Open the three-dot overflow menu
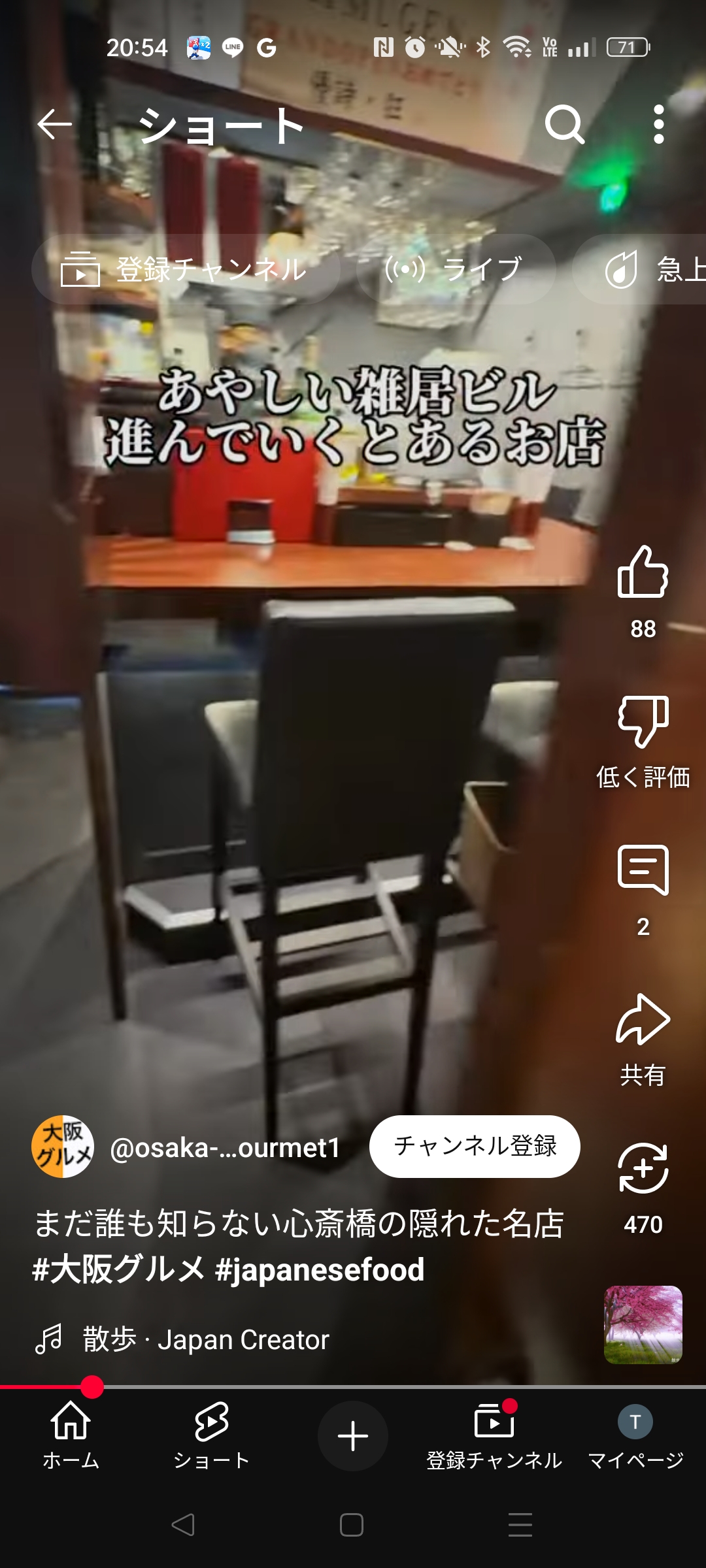The width and height of the screenshot is (706, 1568). pos(659,124)
